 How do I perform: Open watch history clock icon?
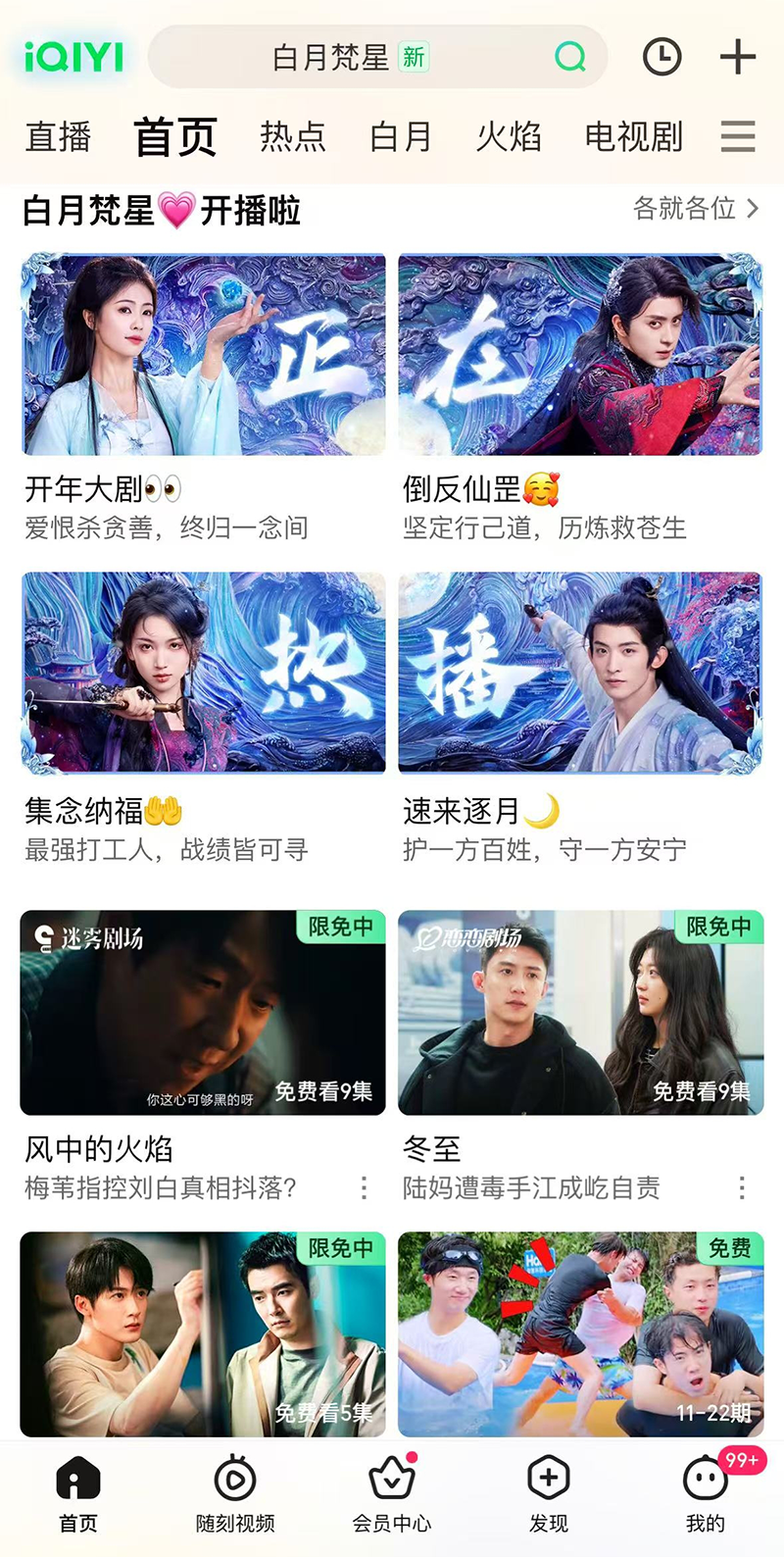(661, 57)
